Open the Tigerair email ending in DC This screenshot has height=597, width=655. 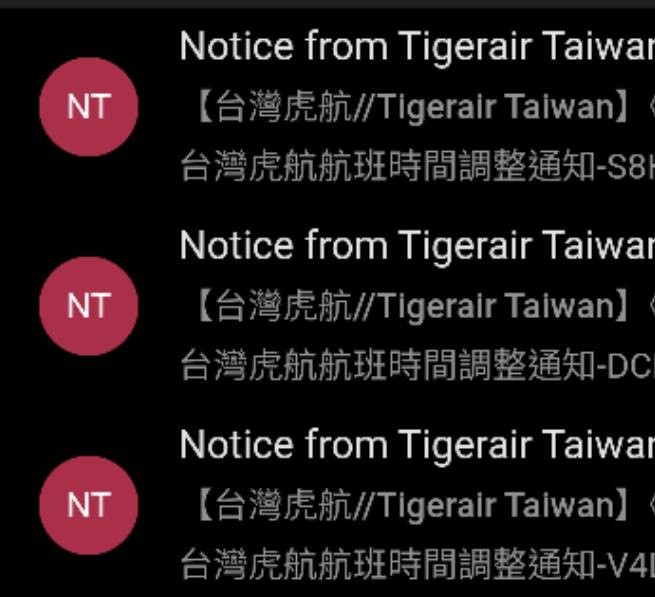(x=415, y=305)
